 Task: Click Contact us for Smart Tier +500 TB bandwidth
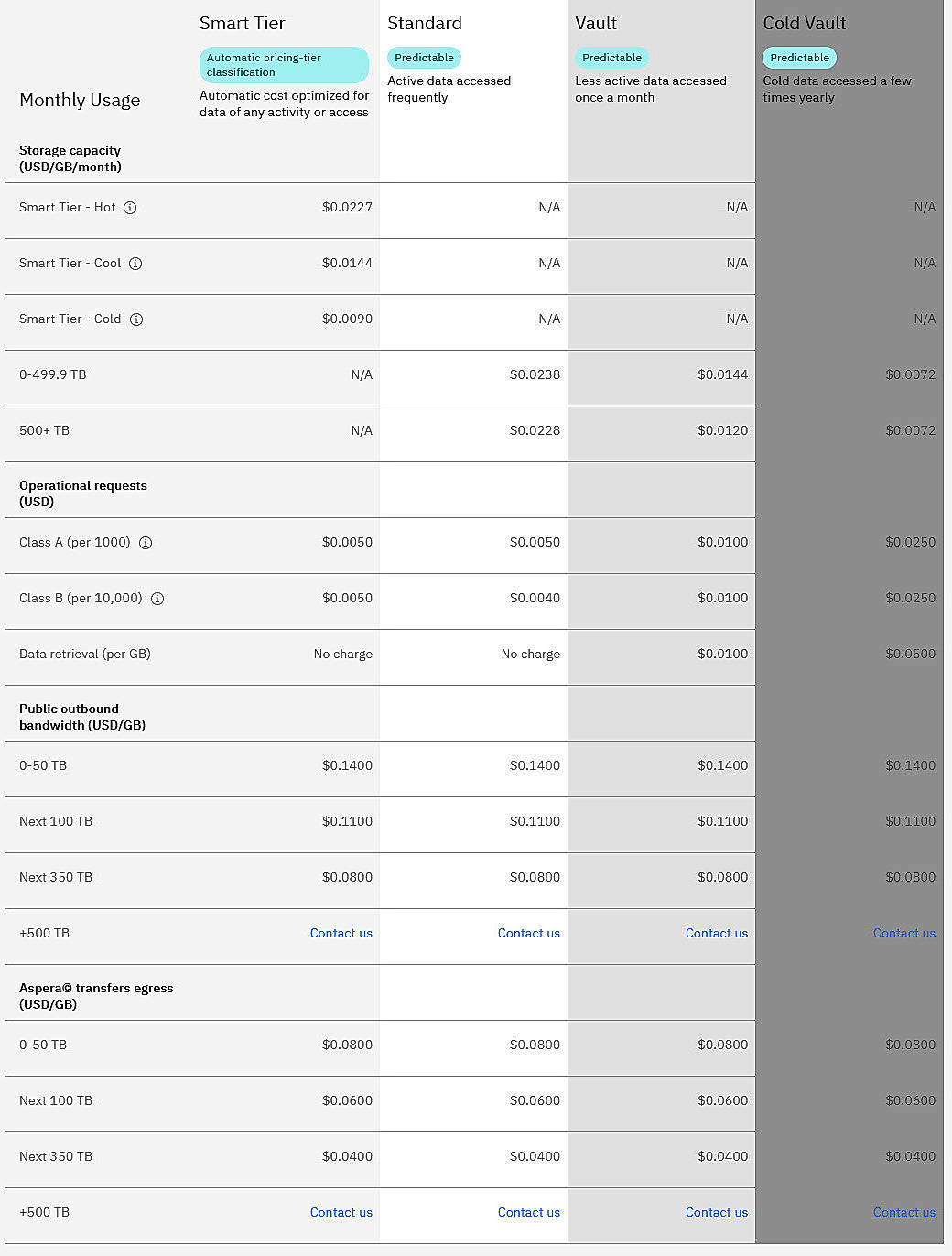tap(341, 933)
